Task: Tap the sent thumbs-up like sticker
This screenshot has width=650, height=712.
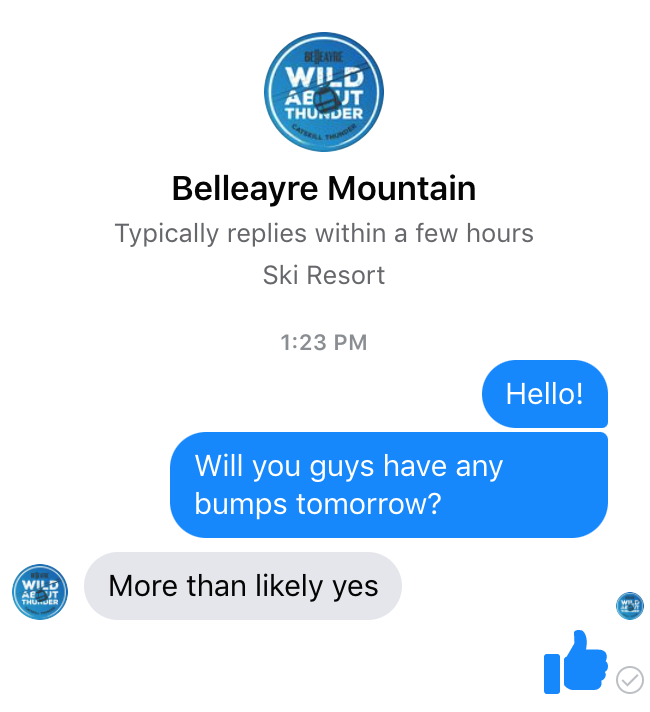Action: 576,662
